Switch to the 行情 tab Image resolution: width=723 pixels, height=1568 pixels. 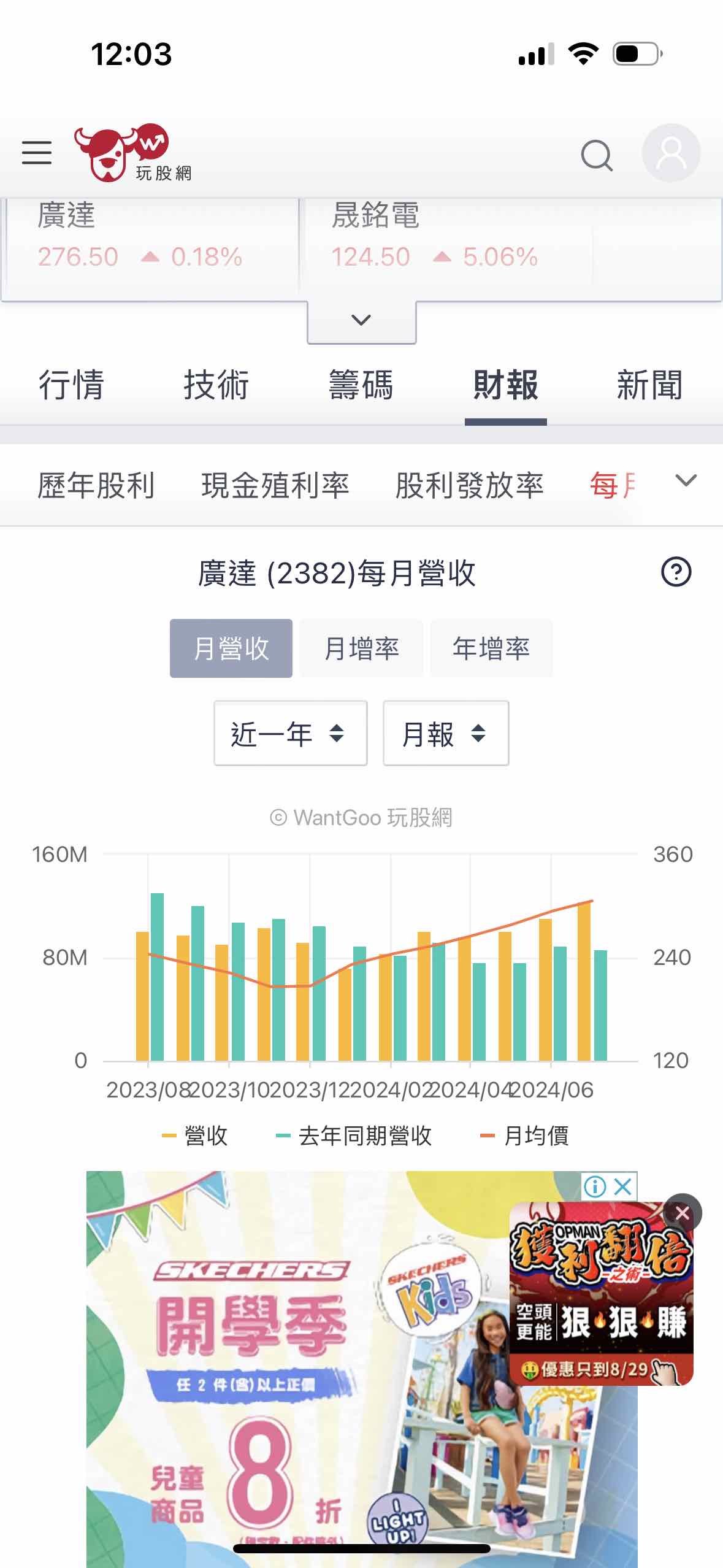[72, 385]
